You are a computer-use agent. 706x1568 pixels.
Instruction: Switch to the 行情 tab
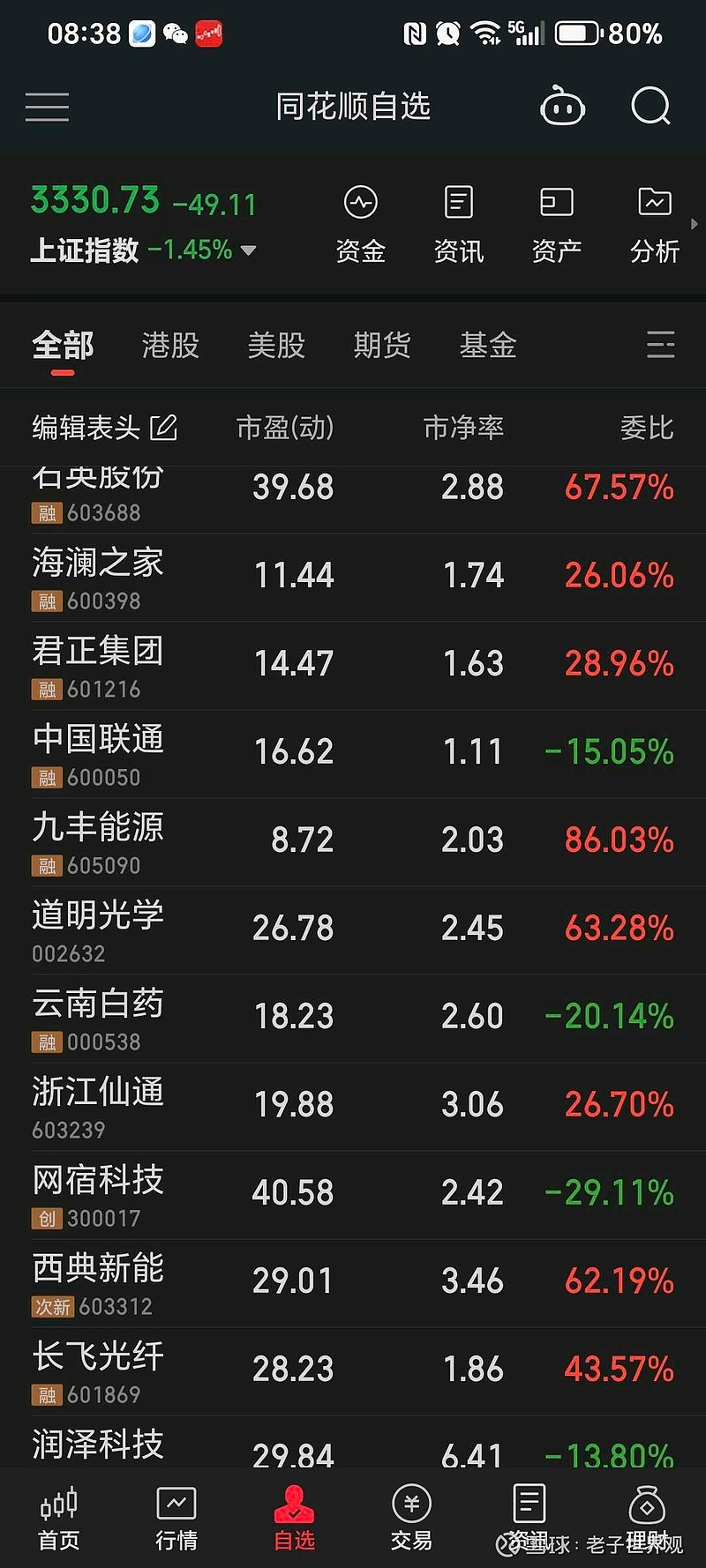176,1519
